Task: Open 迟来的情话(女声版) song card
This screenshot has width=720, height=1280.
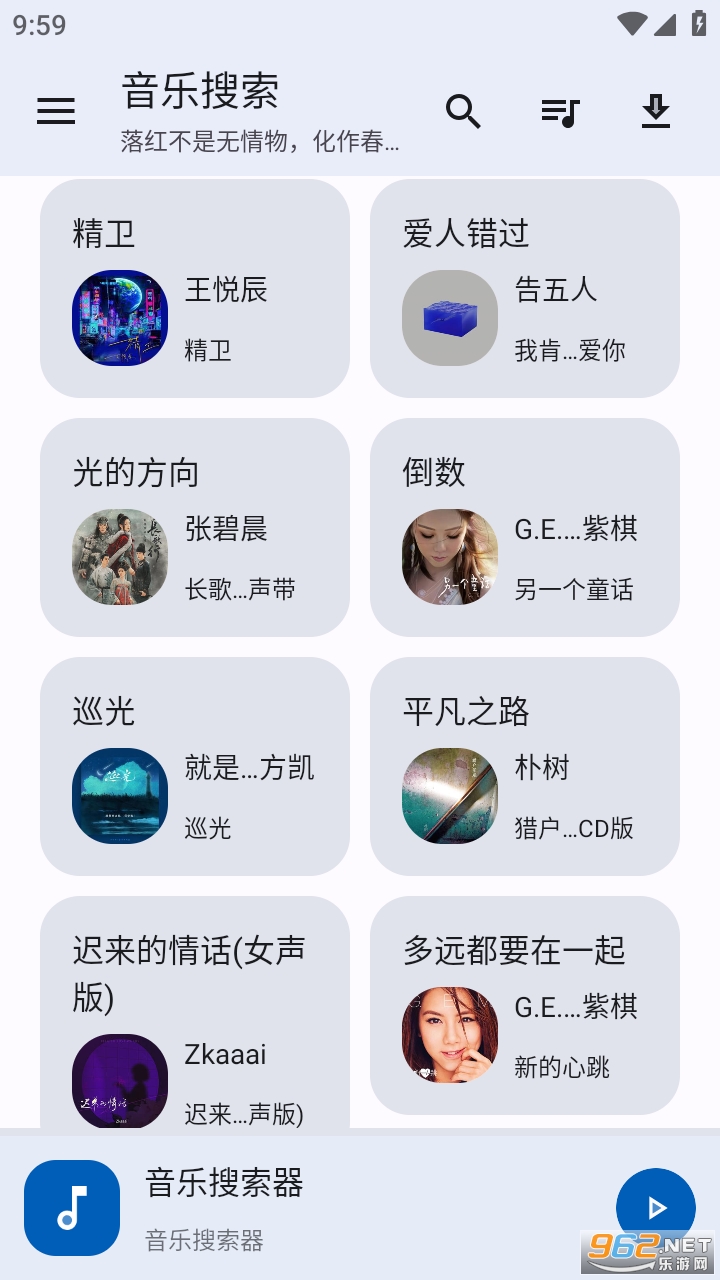Action: 195,1010
